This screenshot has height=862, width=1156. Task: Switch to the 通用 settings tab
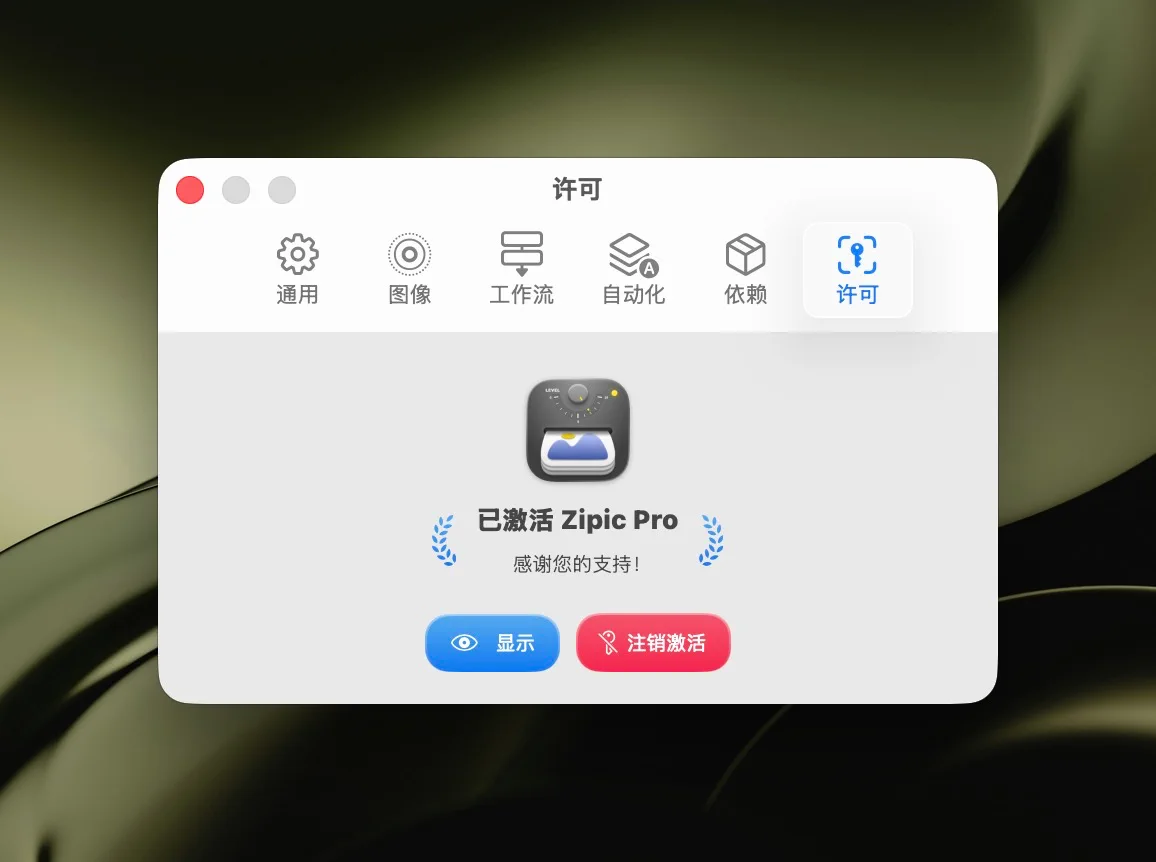click(297, 269)
